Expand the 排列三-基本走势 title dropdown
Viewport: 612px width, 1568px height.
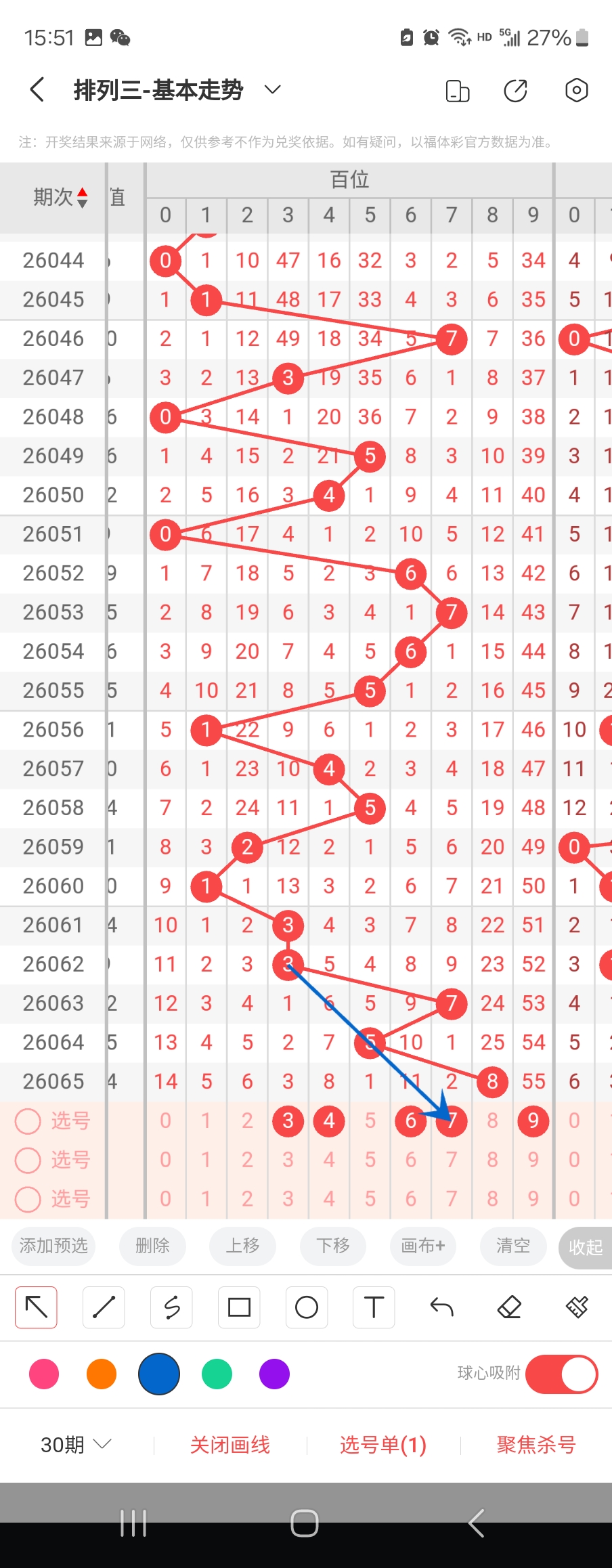272,89
